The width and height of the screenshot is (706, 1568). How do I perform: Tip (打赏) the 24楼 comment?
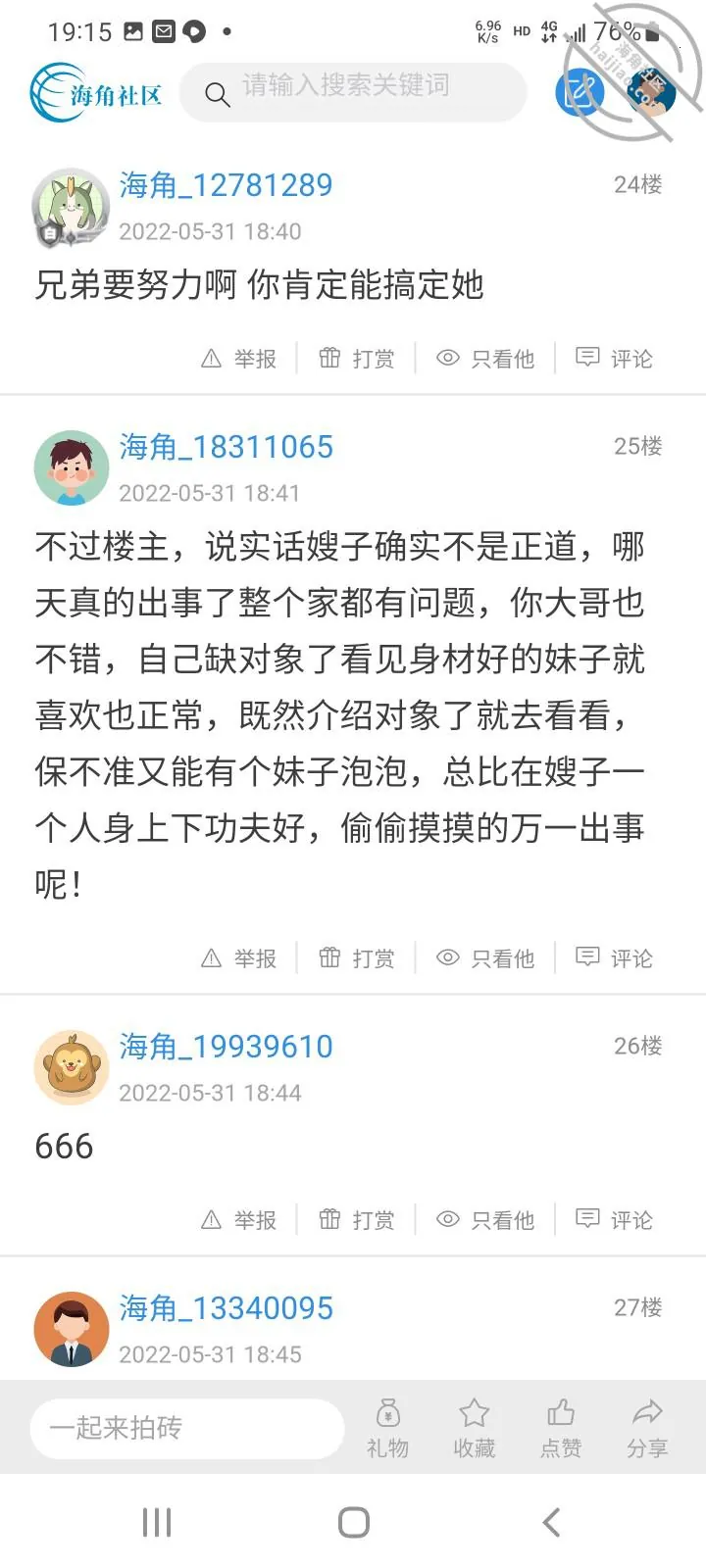tap(357, 359)
